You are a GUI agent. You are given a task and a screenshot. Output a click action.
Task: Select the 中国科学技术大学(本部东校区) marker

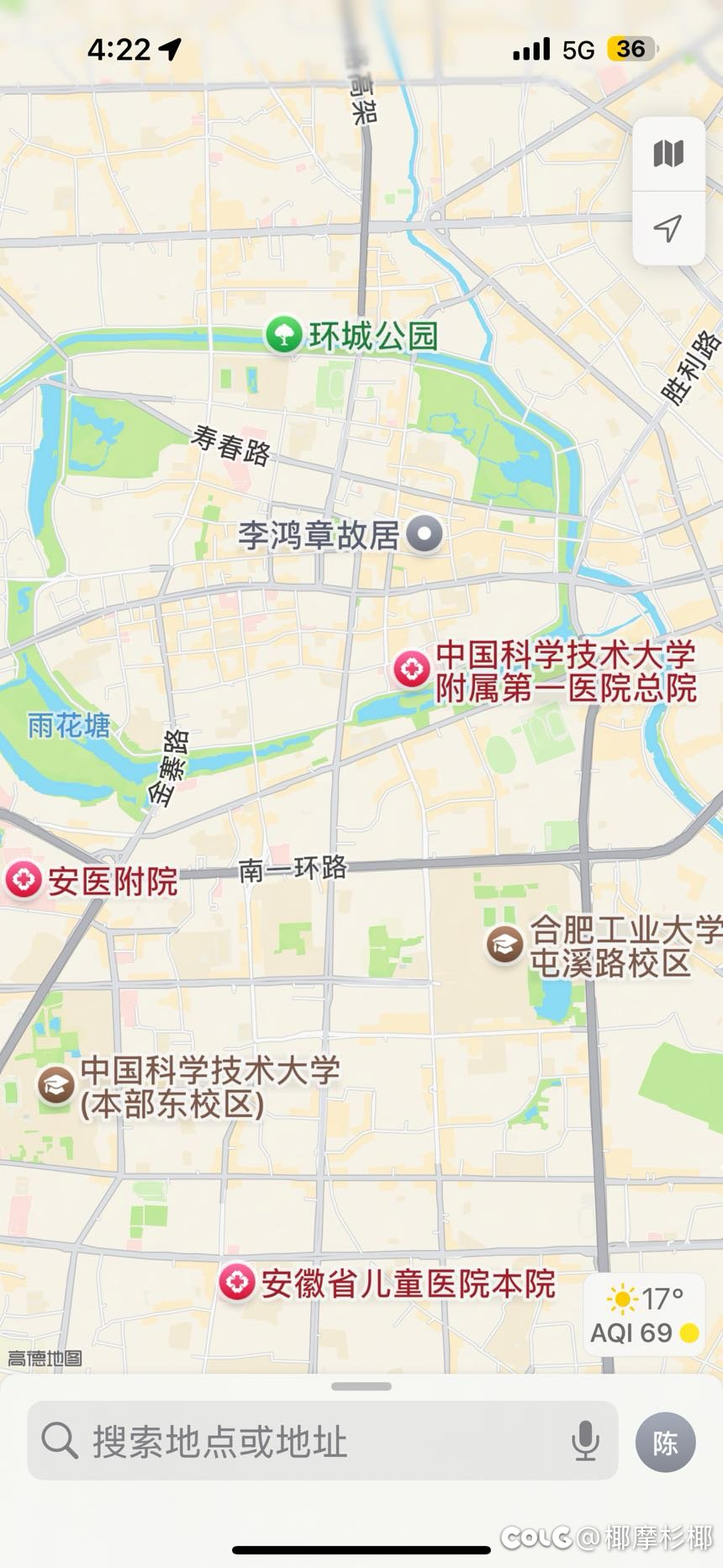click(56, 1085)
